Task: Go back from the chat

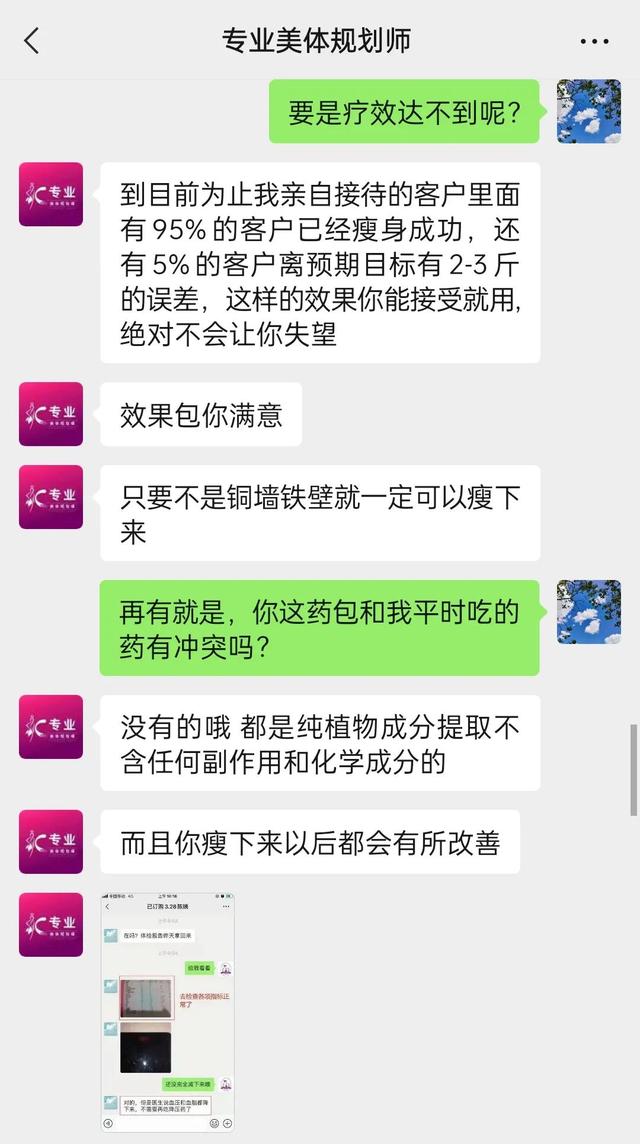Action: 32,41
